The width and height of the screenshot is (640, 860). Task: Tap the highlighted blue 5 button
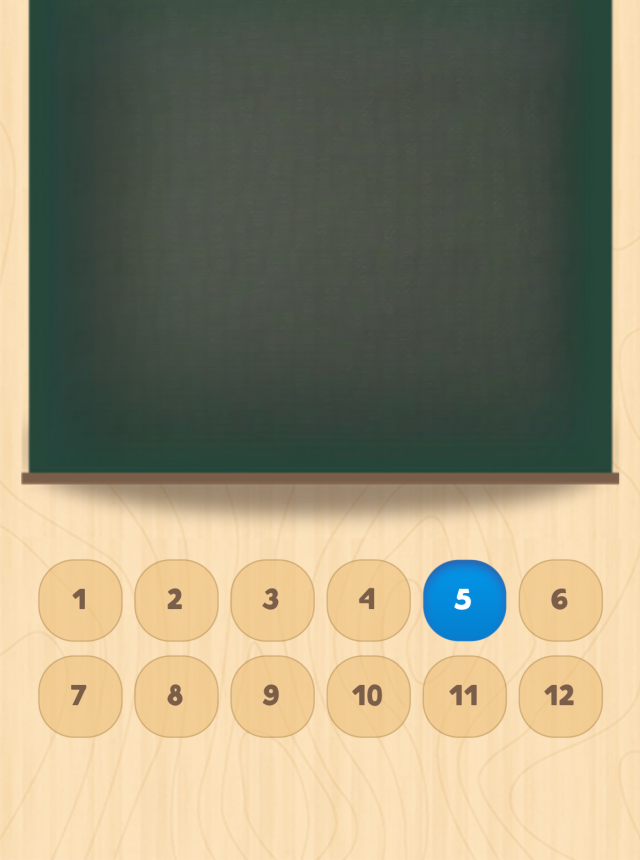[464, 600]
